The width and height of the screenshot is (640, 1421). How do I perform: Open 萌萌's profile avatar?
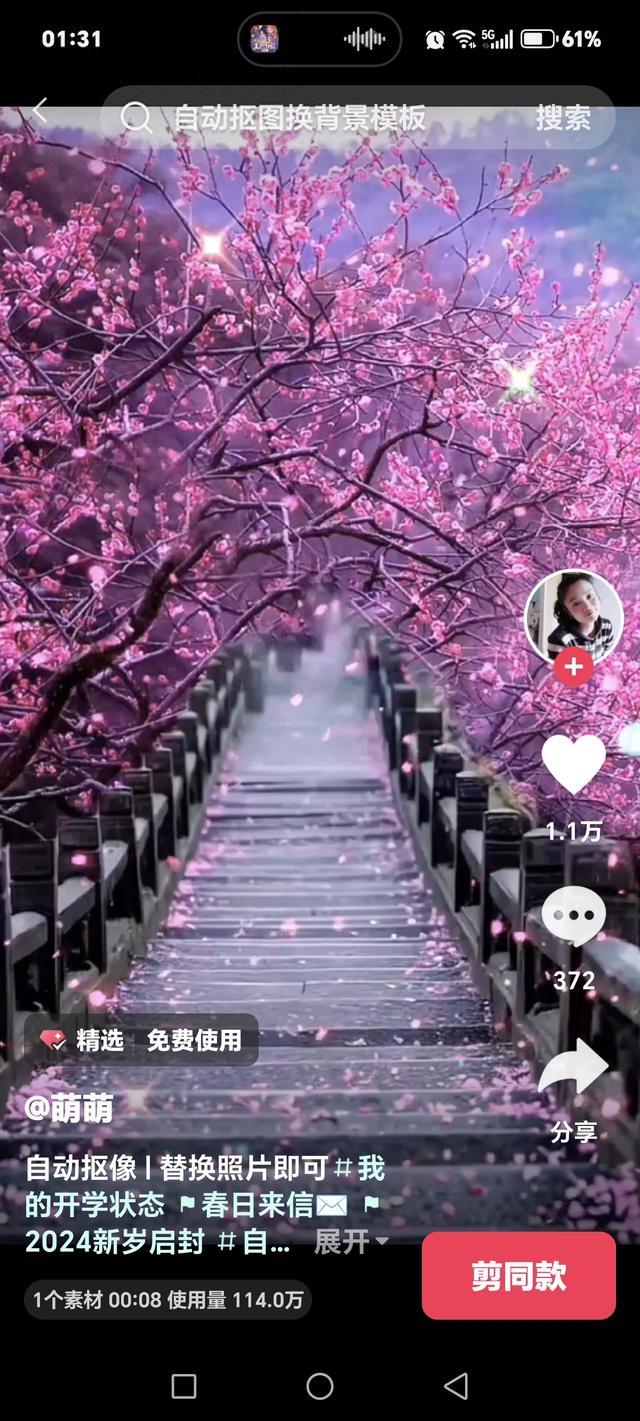573,617
